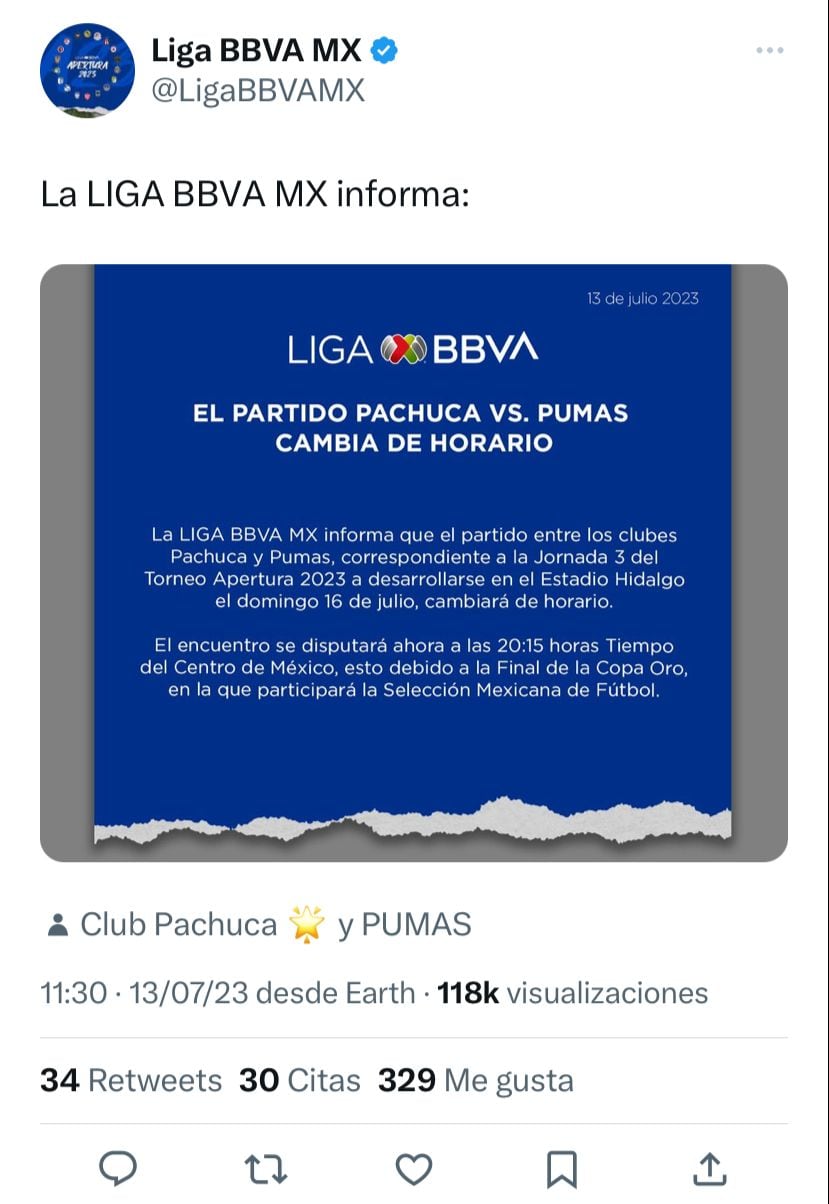View the 30 Citas quote tweets
Screen dimensions: 829x1204
click(299, 1080)
